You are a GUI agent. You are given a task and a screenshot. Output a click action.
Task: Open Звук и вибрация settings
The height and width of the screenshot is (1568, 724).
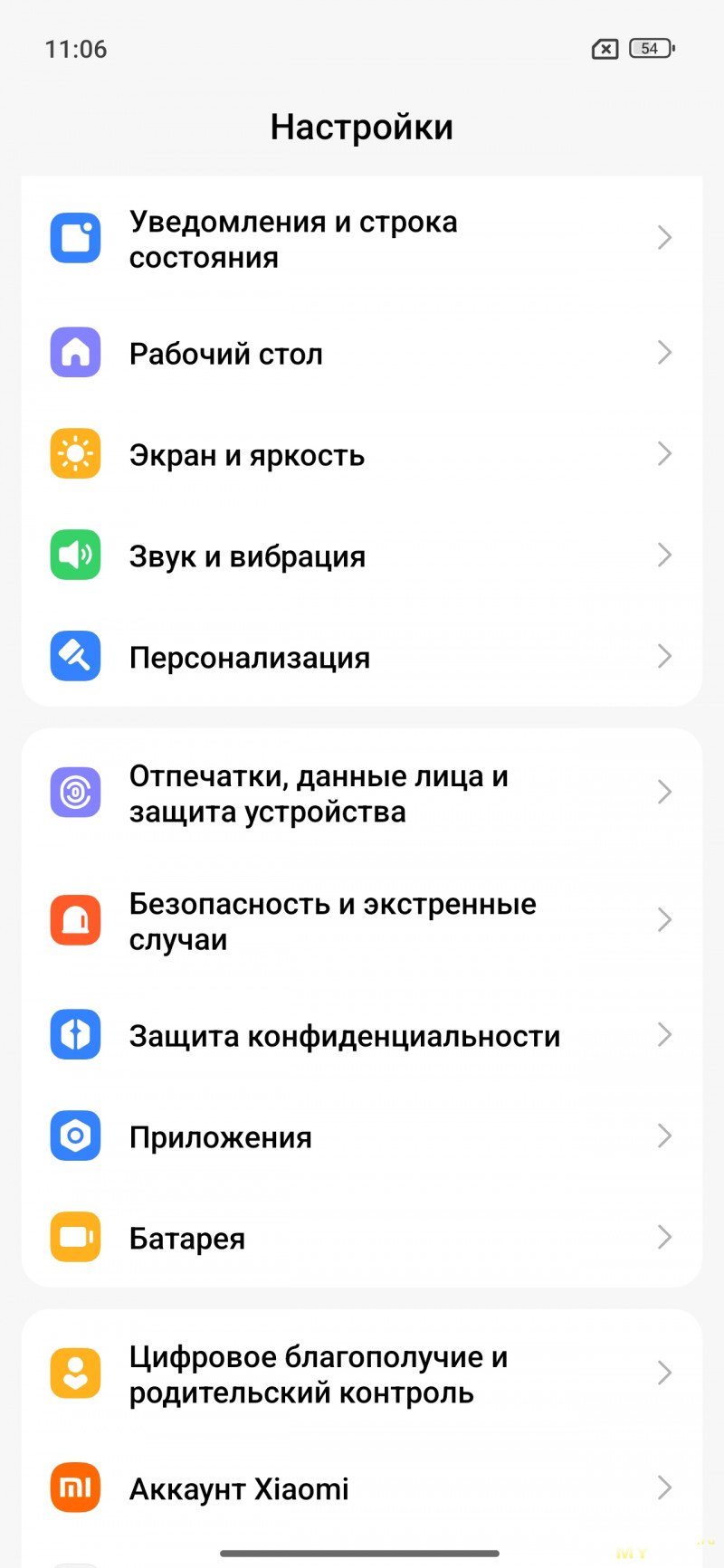pyautogui.click(x=362, y=556)
